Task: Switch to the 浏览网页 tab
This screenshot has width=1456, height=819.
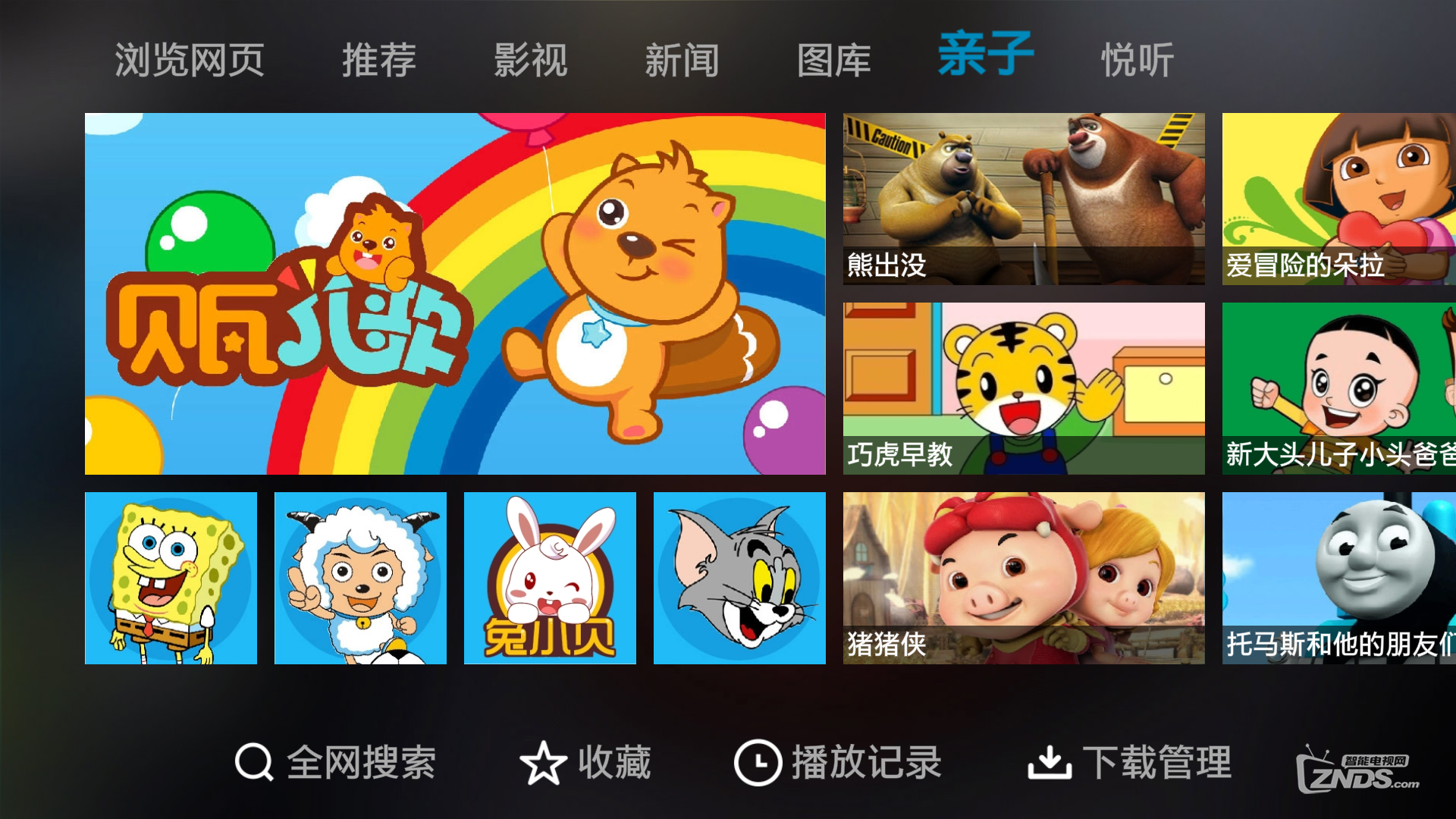Action: 190,60
